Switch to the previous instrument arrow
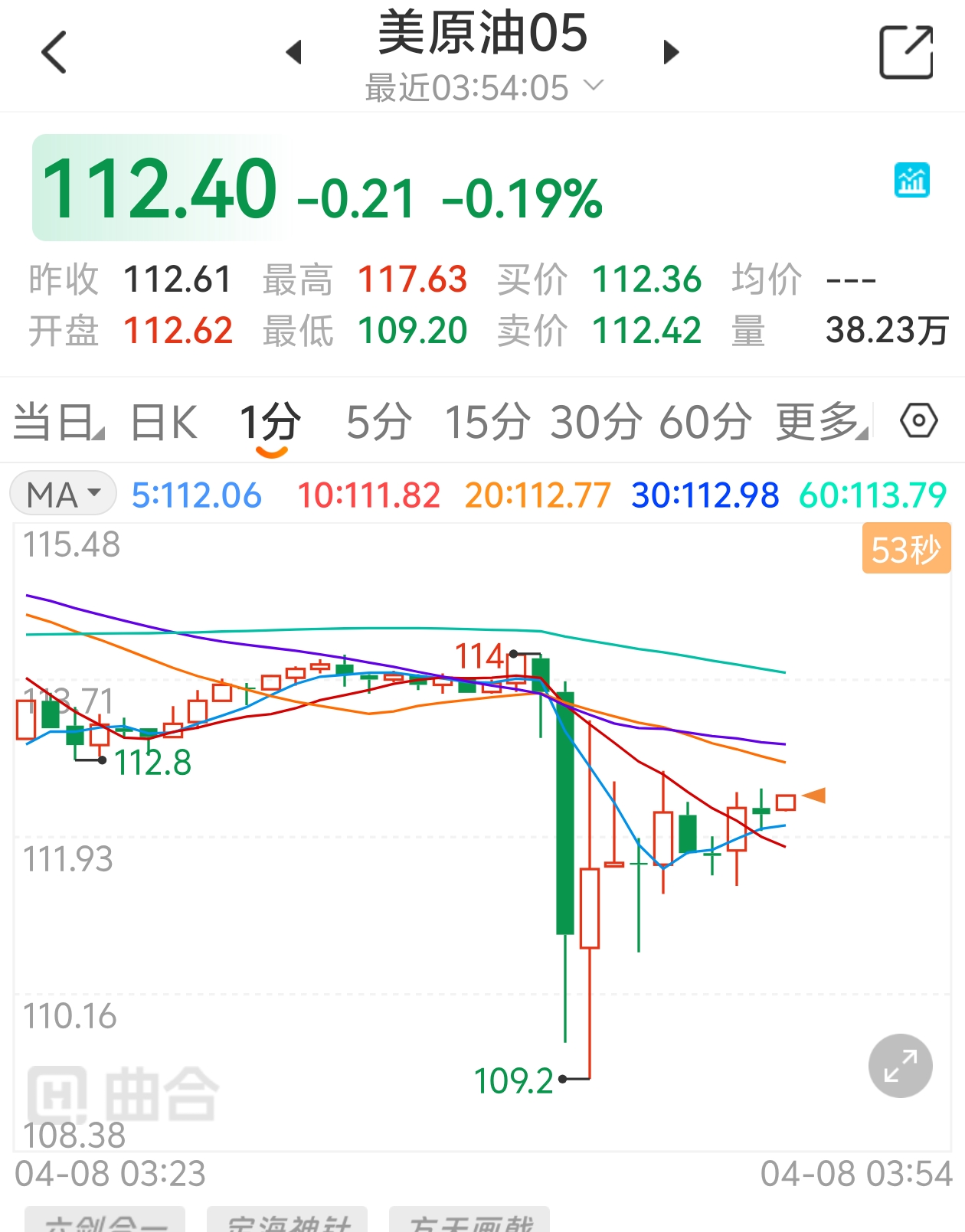Viewport: 965px width, 1232px height. (x=294, y=52)
